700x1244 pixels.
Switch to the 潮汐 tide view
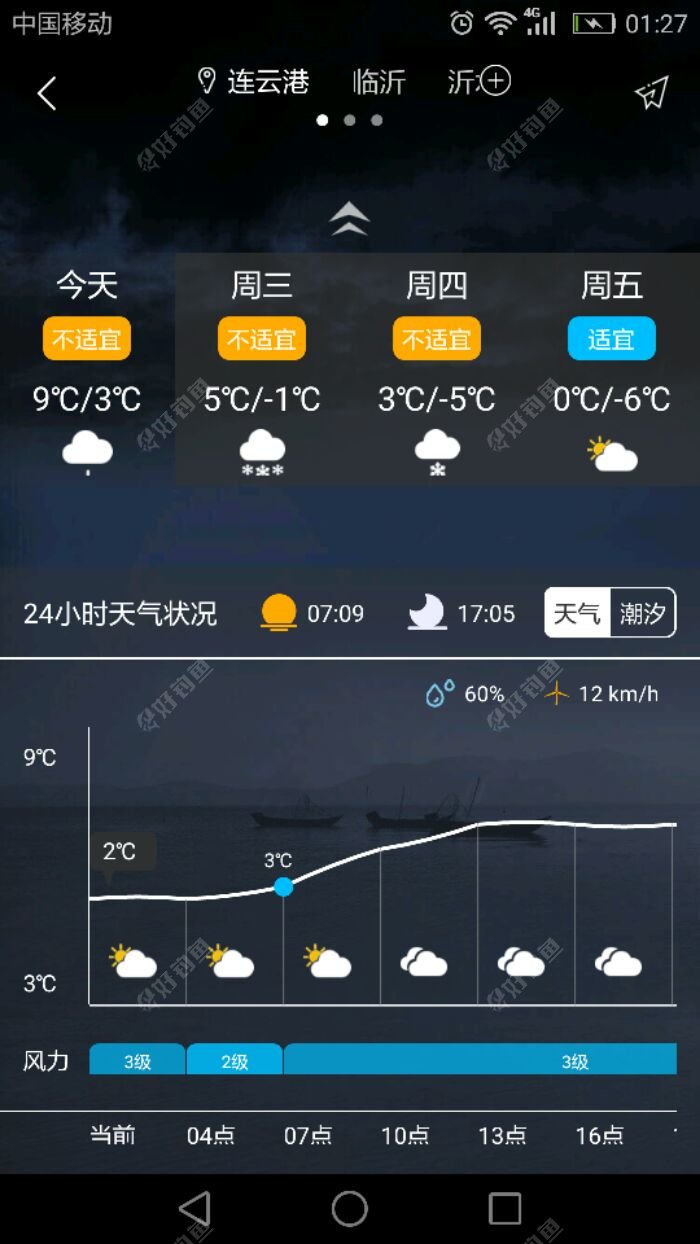tap(642, 613)
